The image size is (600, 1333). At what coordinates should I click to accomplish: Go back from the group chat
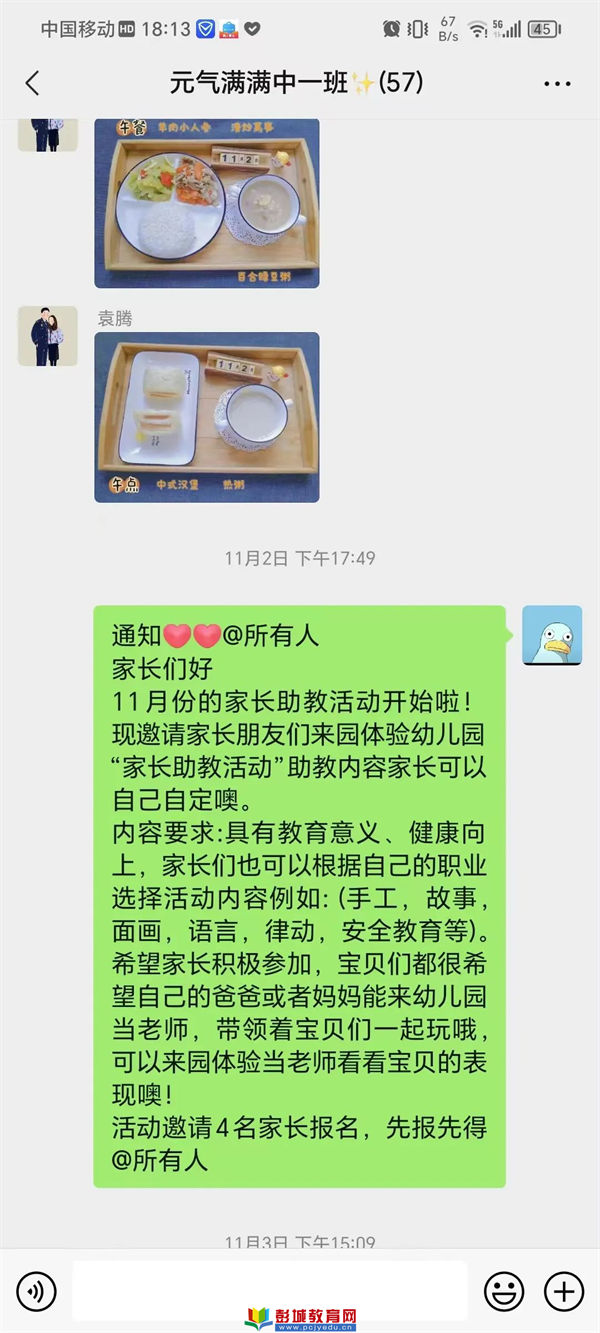tap(32, 83)
